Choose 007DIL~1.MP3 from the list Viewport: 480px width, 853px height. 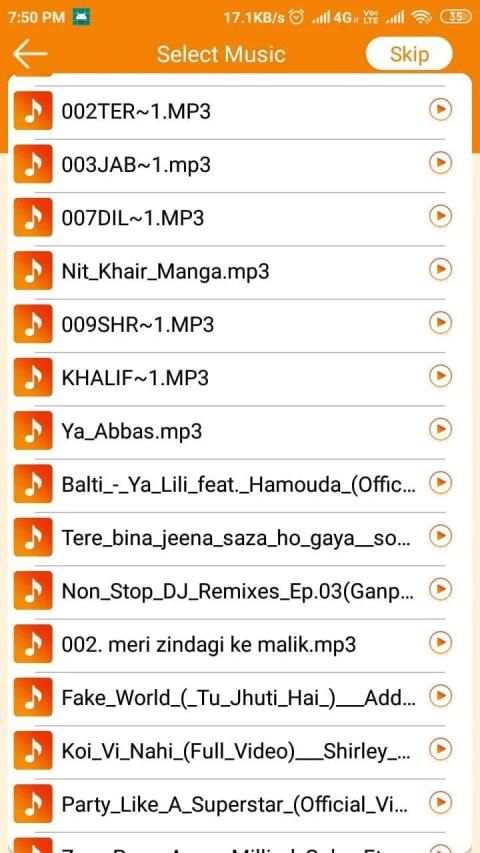click(x=240, y=218)
